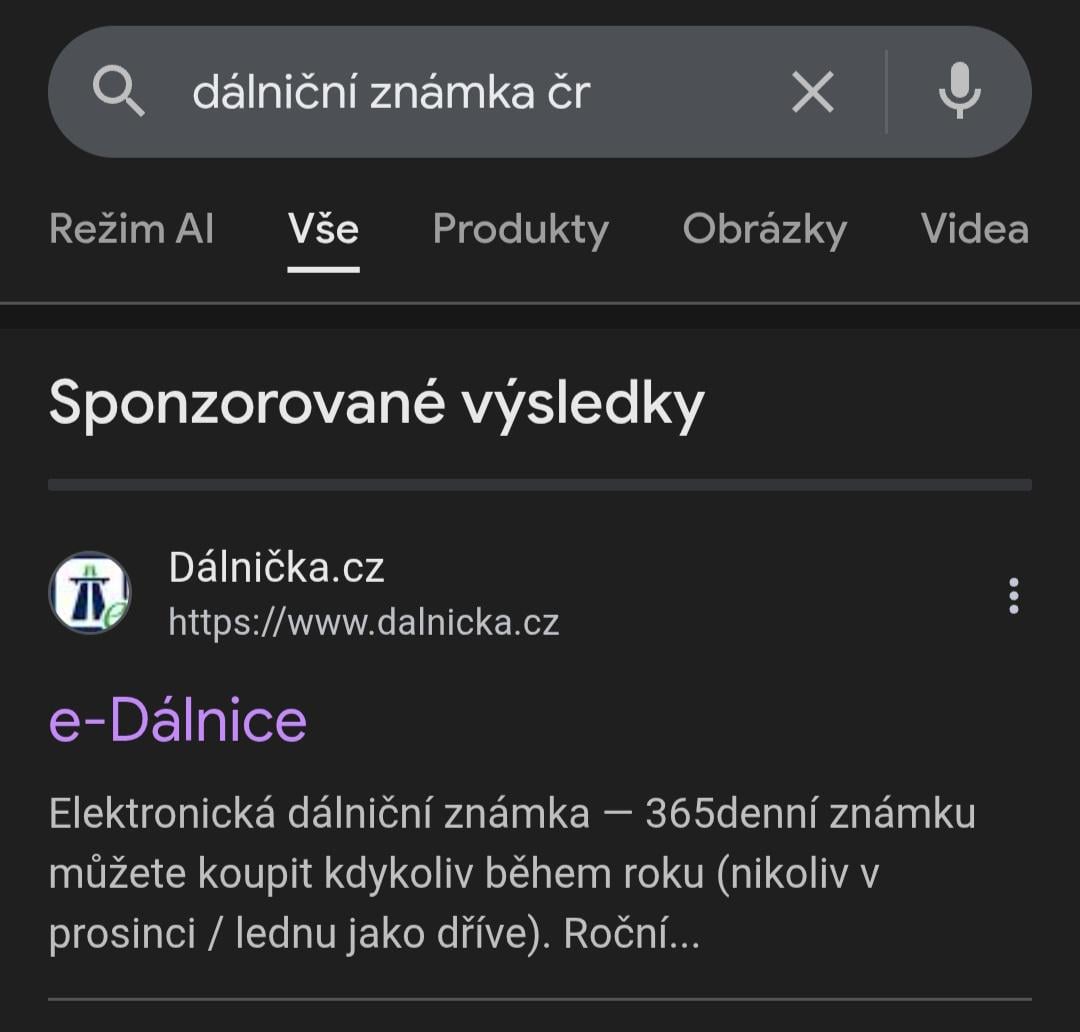Open the e-Dálnice sponsored result link
The width and height of the screenshot is (1080, 1032).
tap(178, 720)
